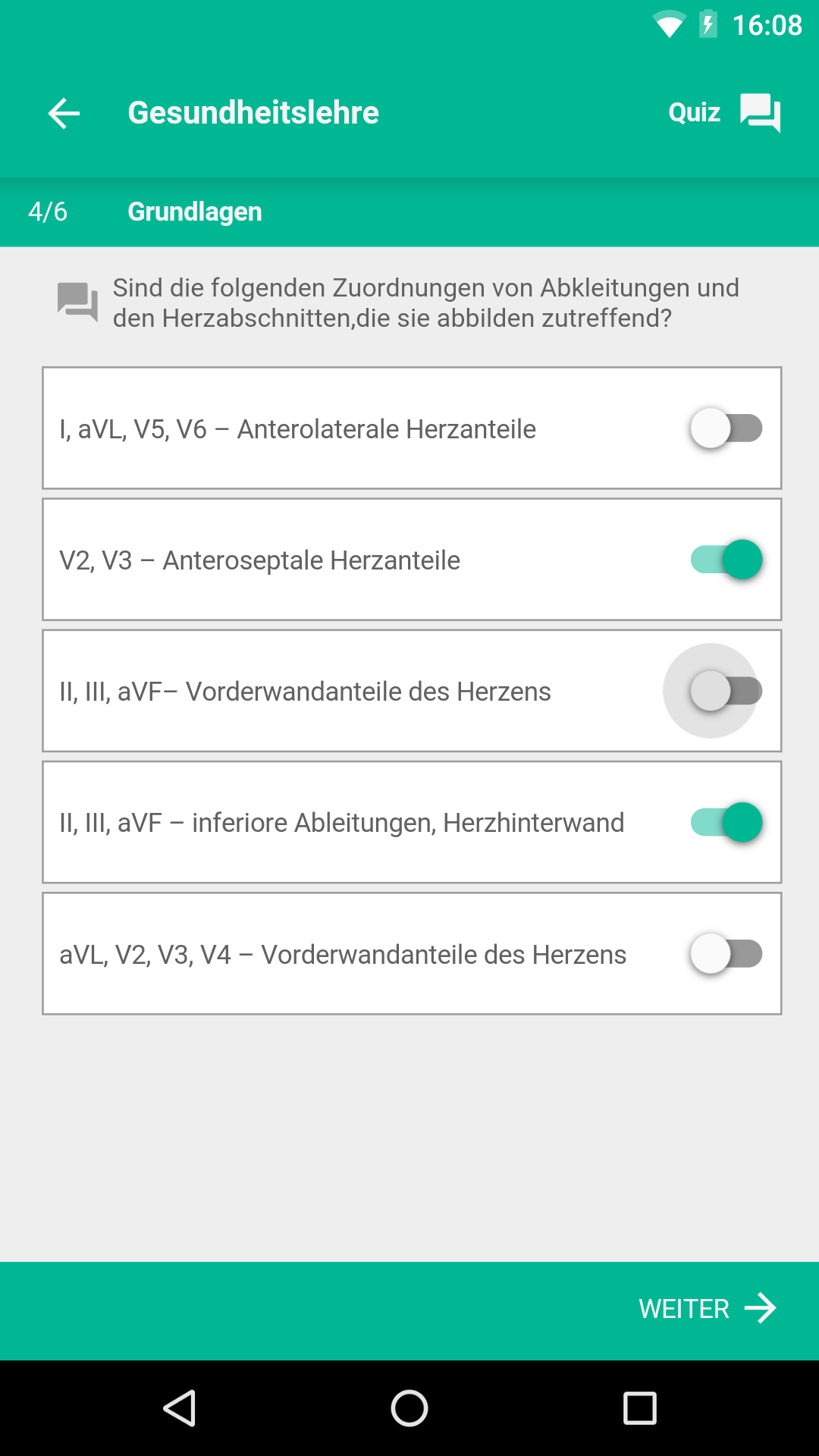Go back using the header arrow
819x1456 pixels.
(64, 114)
